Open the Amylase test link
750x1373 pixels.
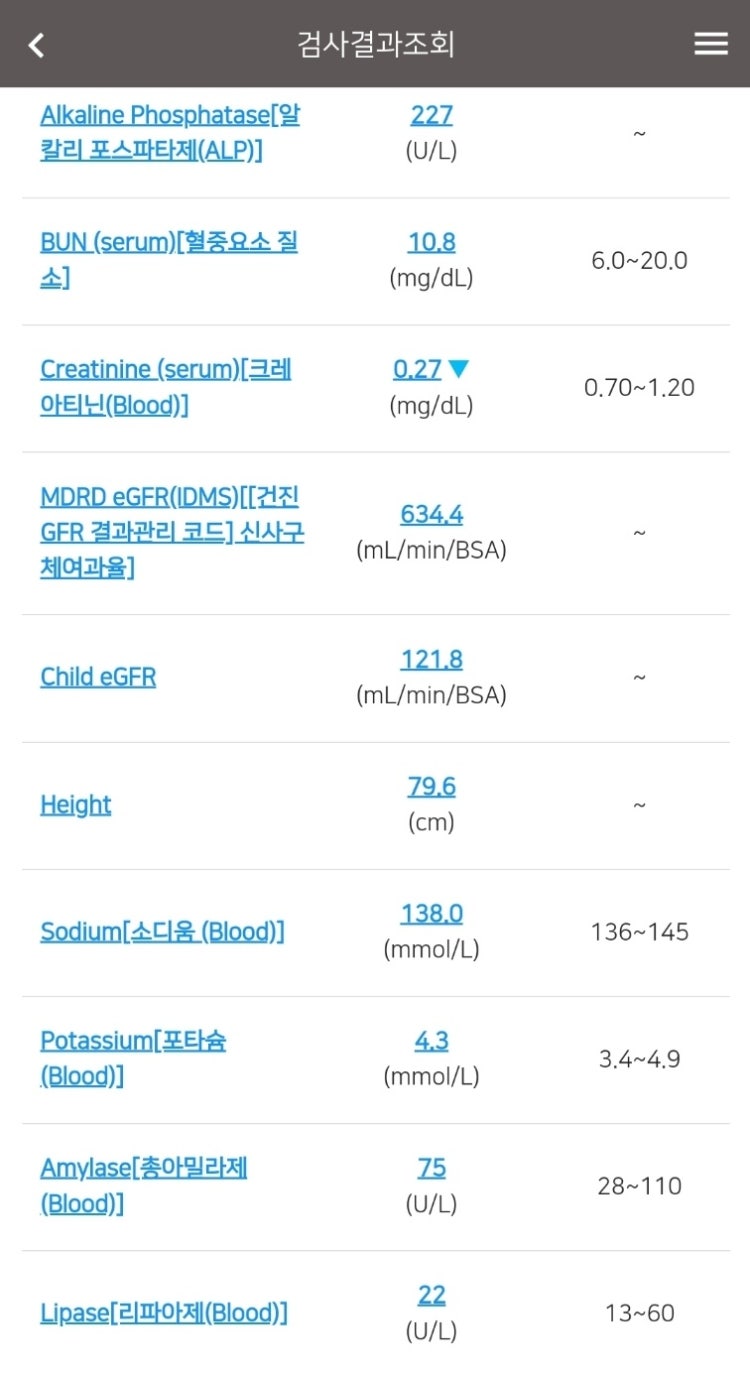coord(143,1185)
